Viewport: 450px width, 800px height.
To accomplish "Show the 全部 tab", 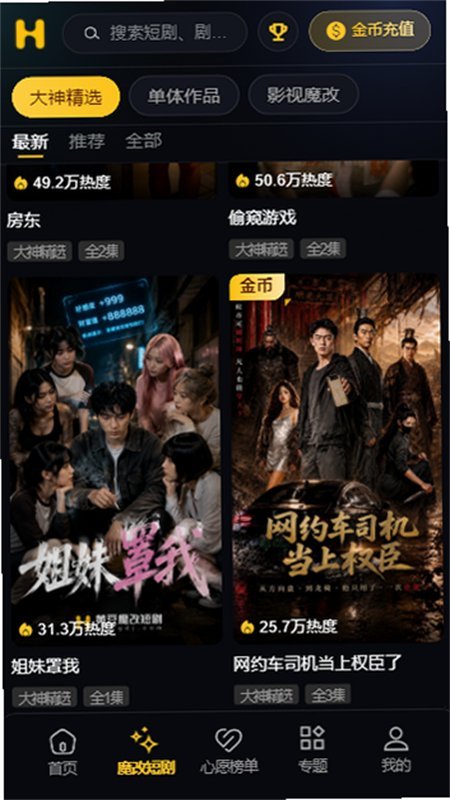I will click(x=143, y=141).
